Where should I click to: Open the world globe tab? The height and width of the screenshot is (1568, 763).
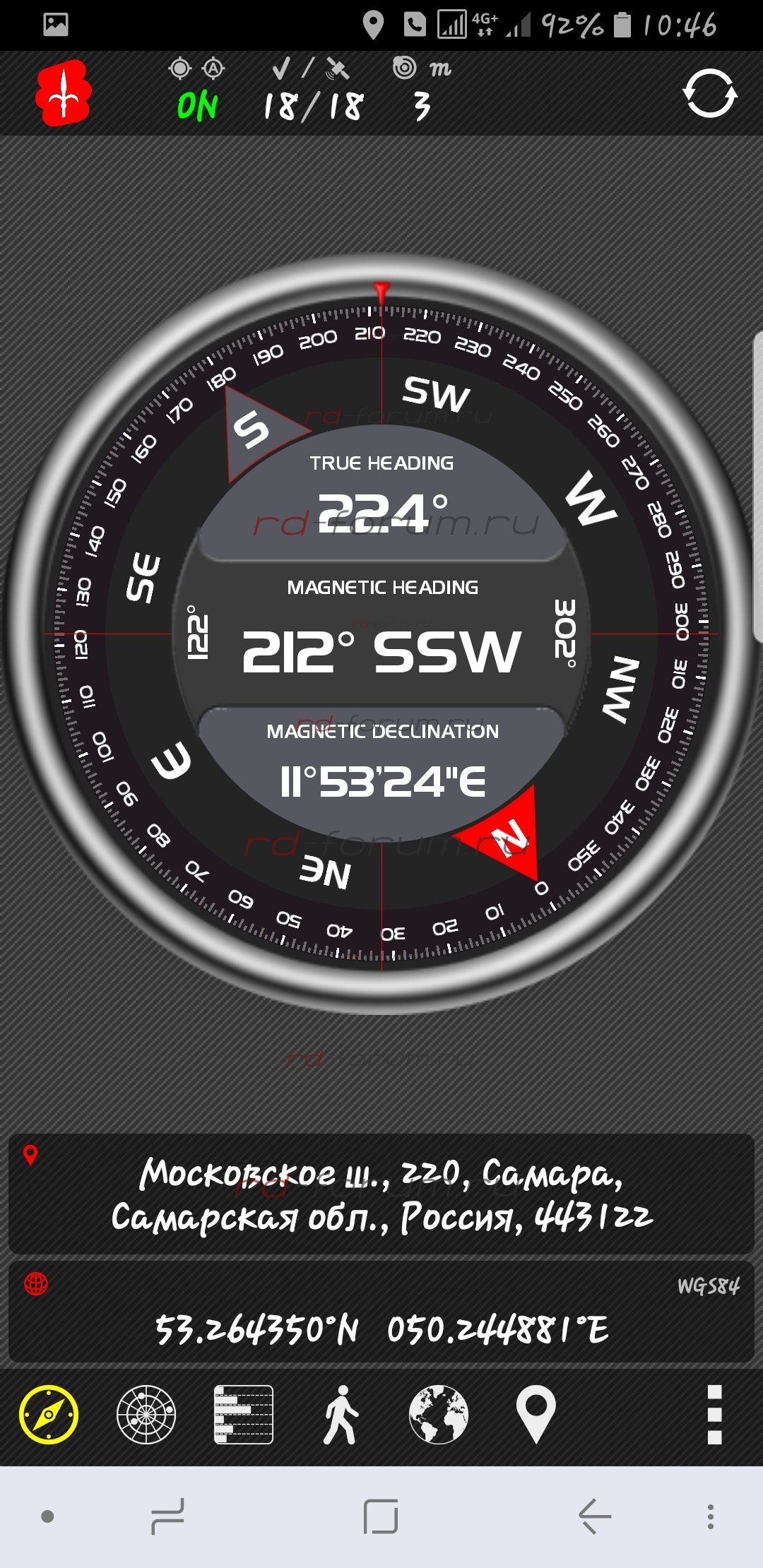click(x=438, y=1415)
